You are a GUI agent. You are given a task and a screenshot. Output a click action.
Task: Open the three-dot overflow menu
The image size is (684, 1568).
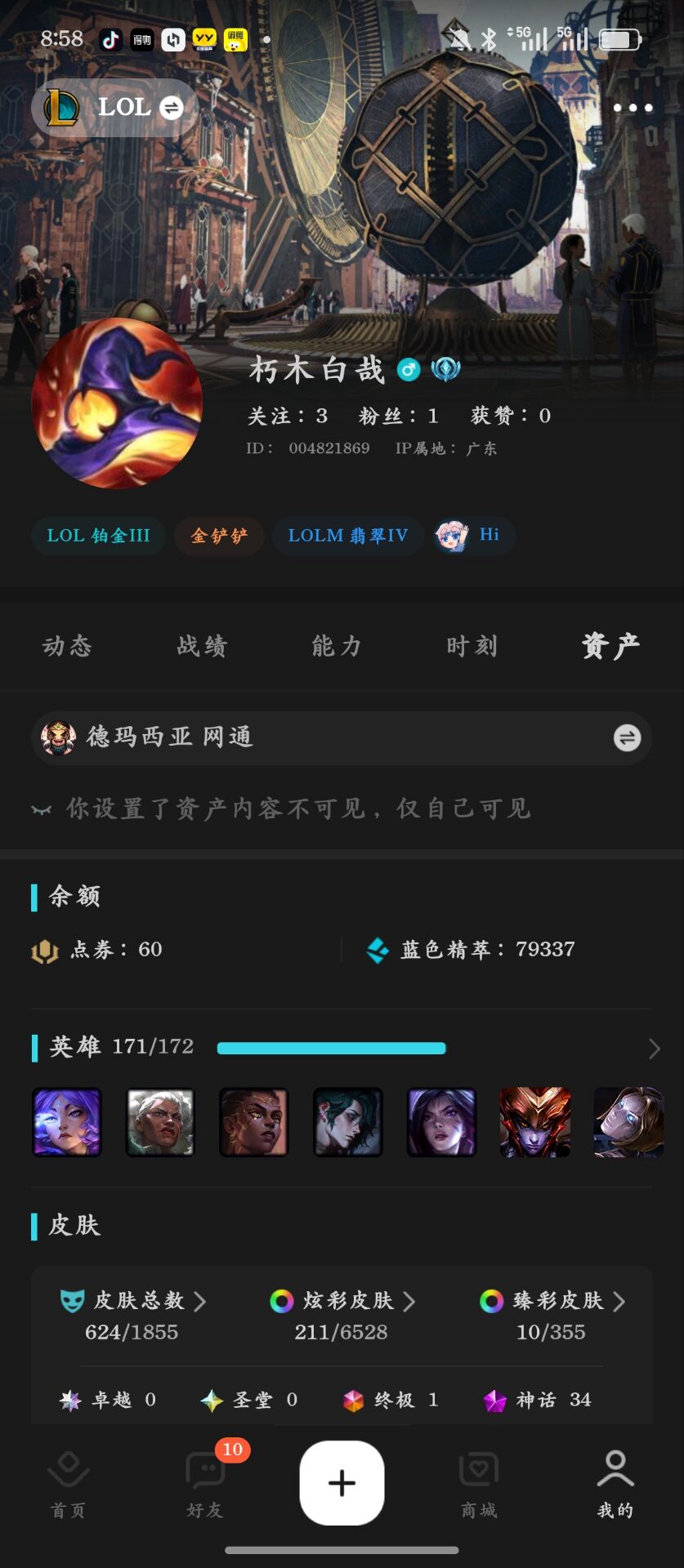(x=633, y=108)
